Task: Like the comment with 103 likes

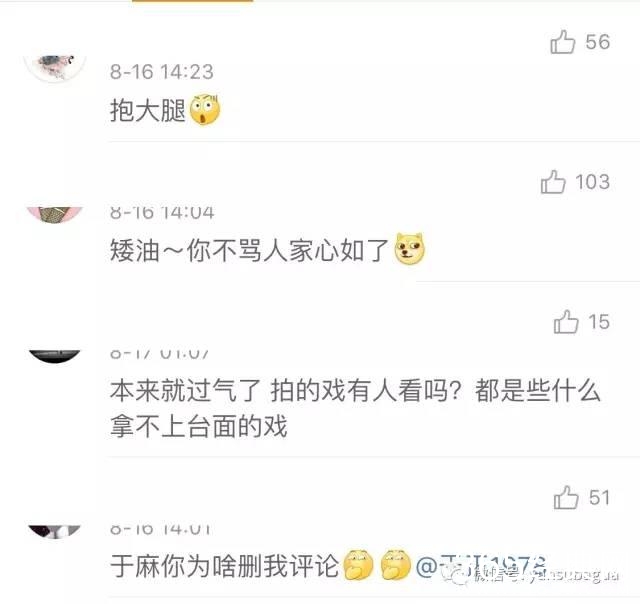Action: coord(554,182)
